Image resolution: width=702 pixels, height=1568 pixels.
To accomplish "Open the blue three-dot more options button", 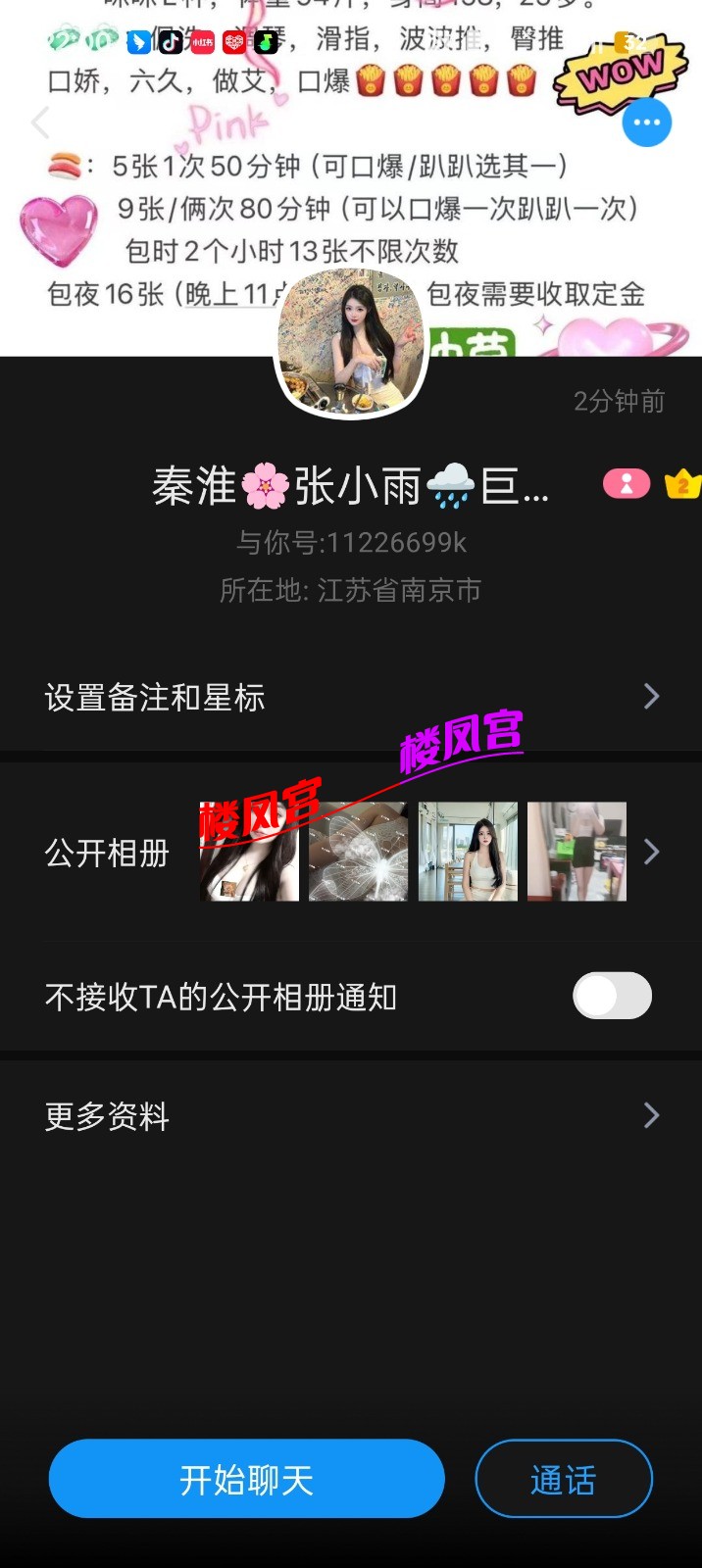I will [647, 122].
